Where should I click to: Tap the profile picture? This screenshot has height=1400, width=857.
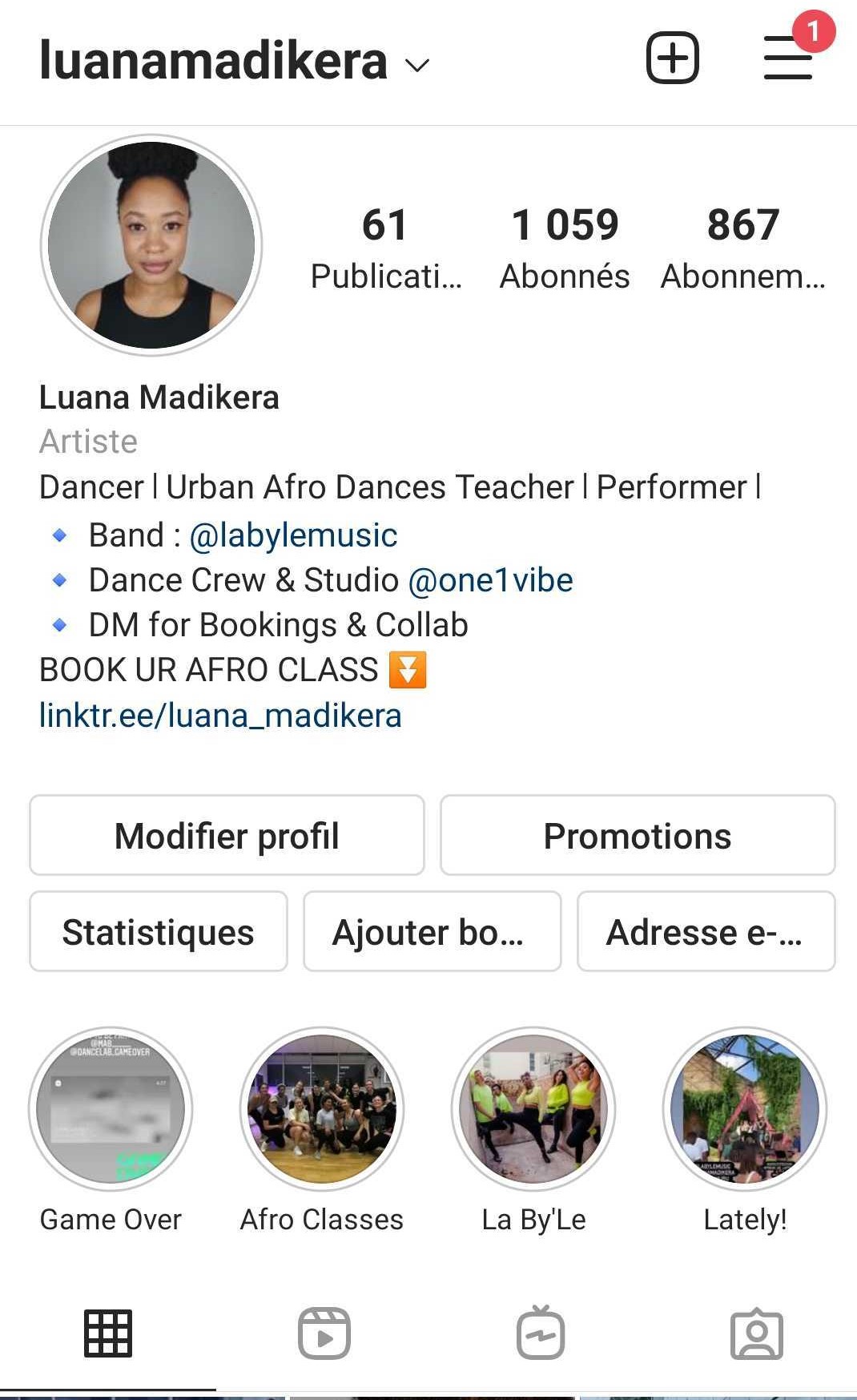151,244
